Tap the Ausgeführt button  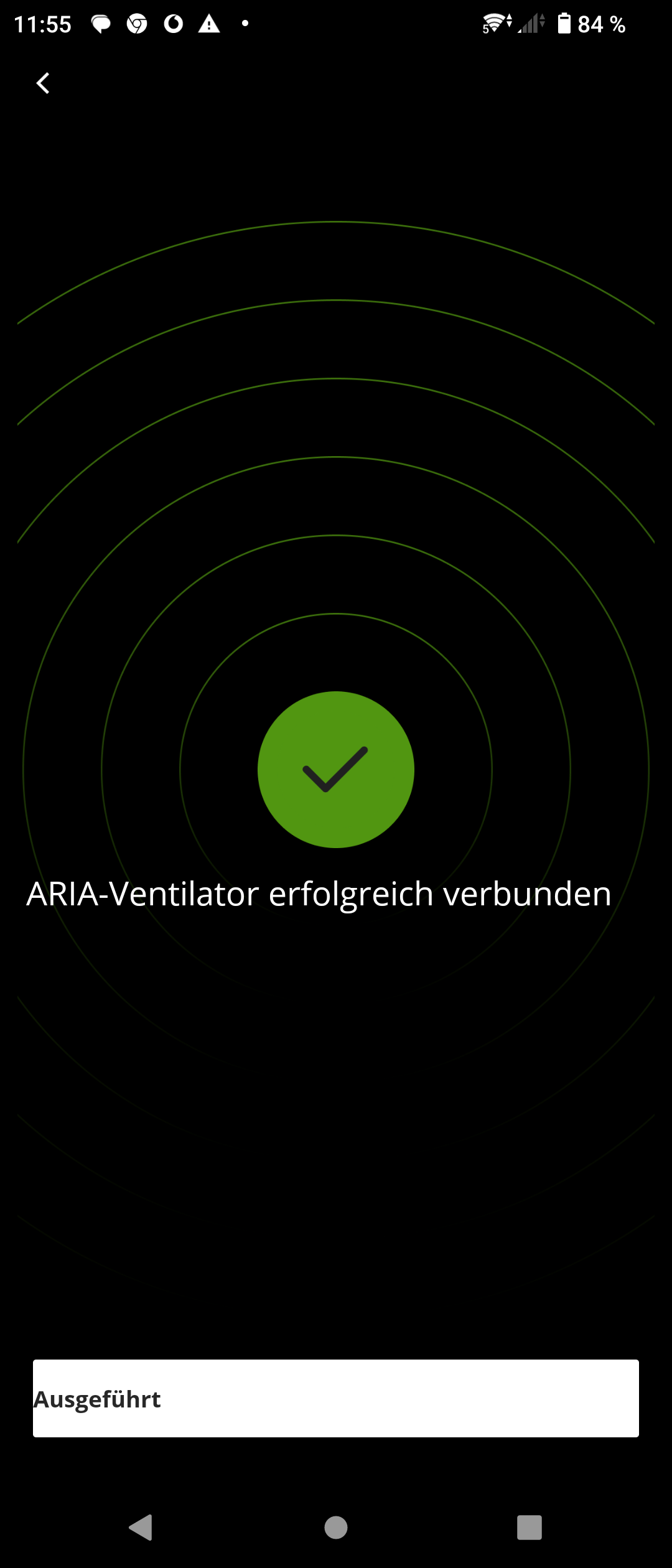336,1399
